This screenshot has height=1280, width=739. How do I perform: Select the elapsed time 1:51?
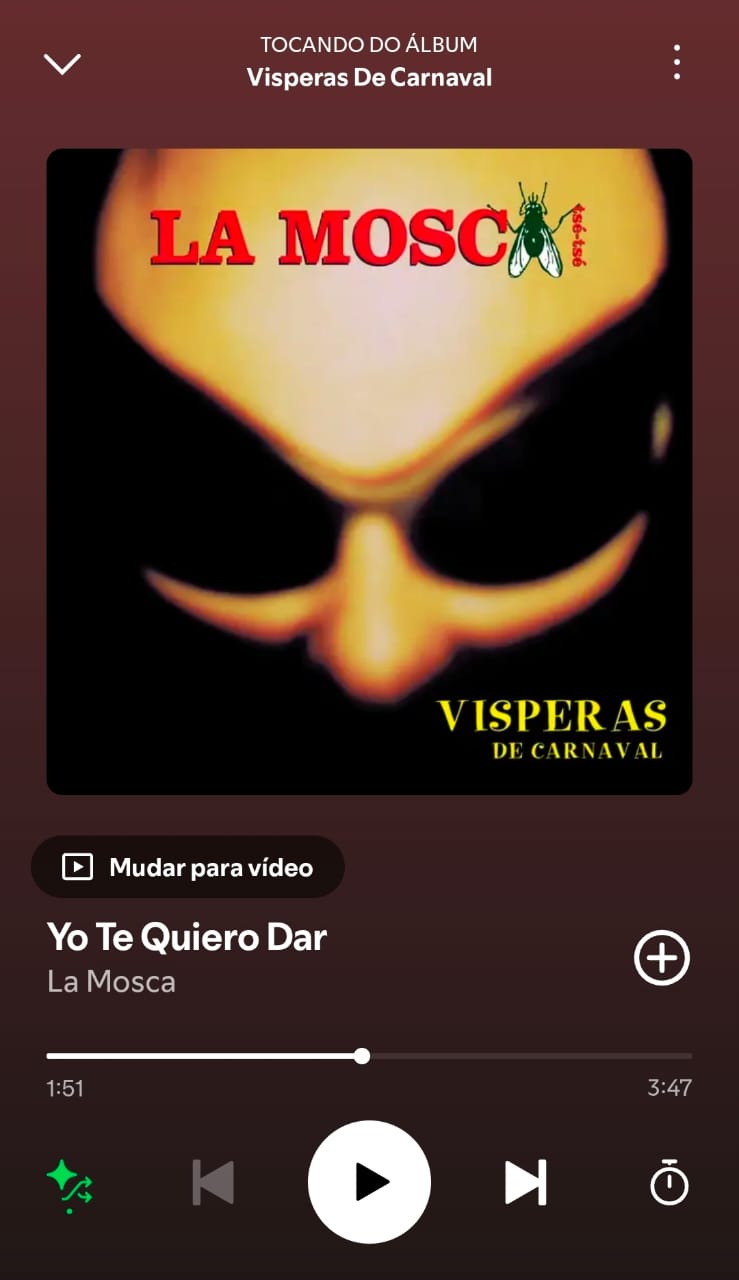pyautogui.click(x=64, y=1088)
